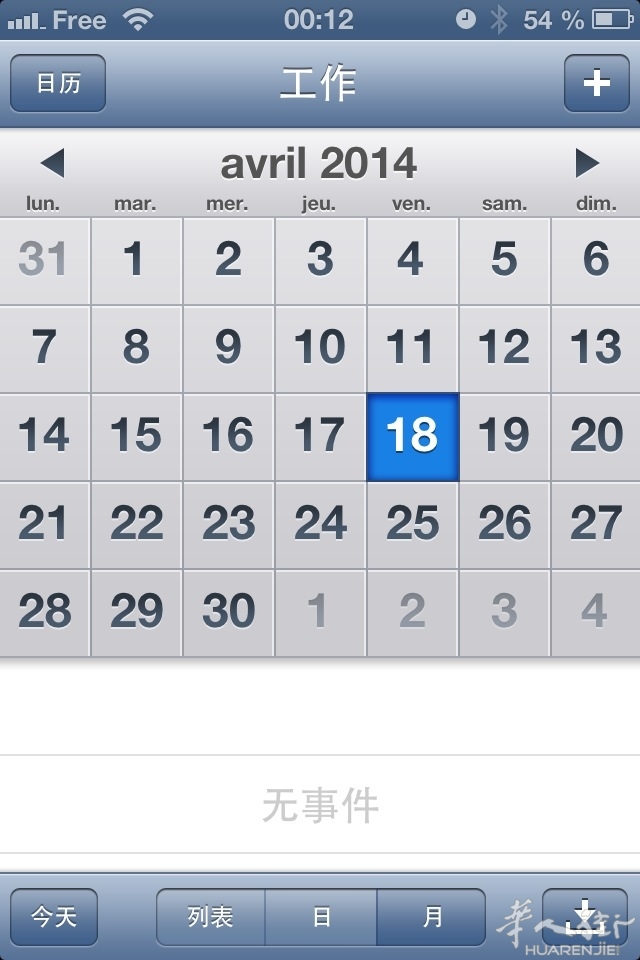Advance to the next month arrow
Image resolution: width=640 pixels, height=960 pixels.
pos(587,163)
